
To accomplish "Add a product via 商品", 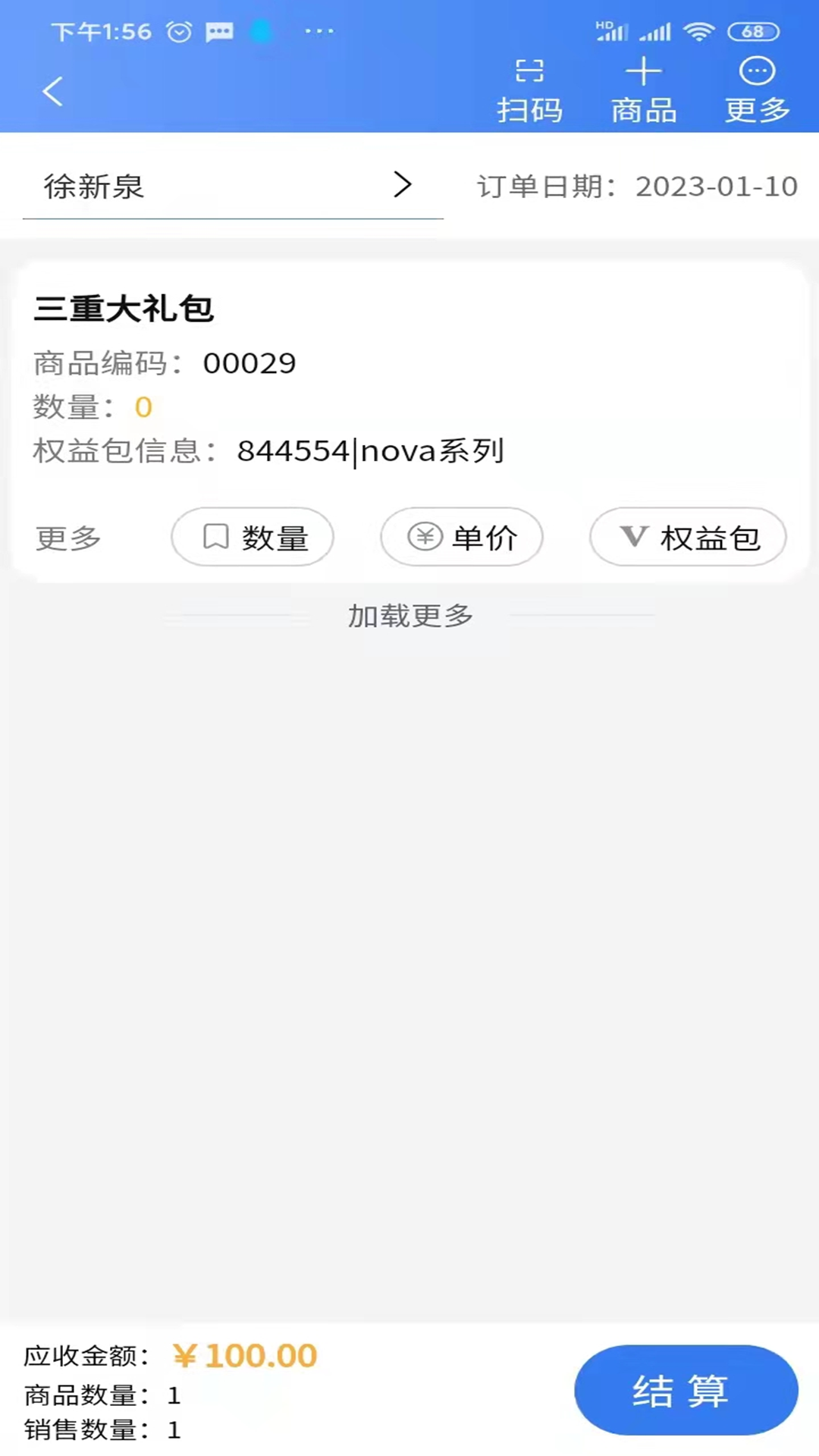I will coord(643,91).
